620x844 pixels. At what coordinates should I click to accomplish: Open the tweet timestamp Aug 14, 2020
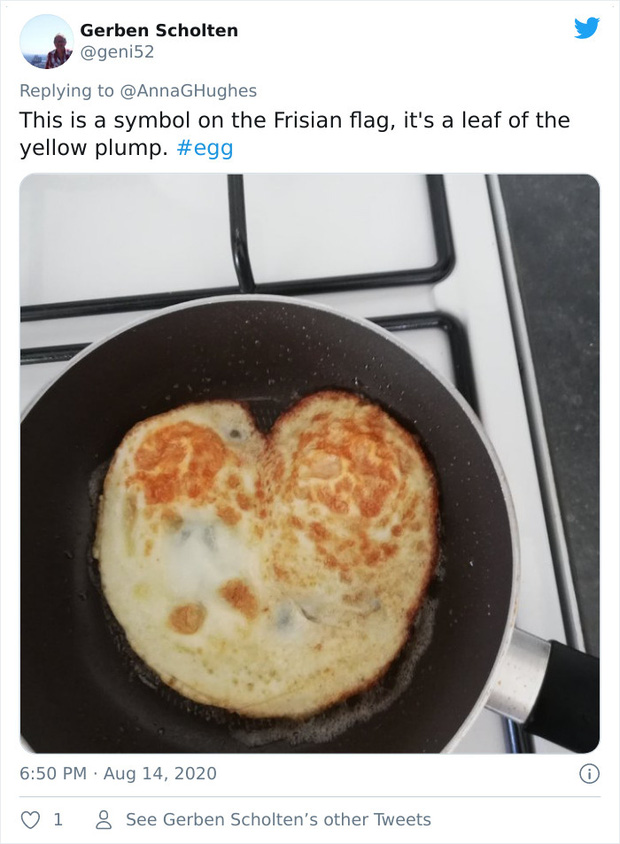pos(118,773)
